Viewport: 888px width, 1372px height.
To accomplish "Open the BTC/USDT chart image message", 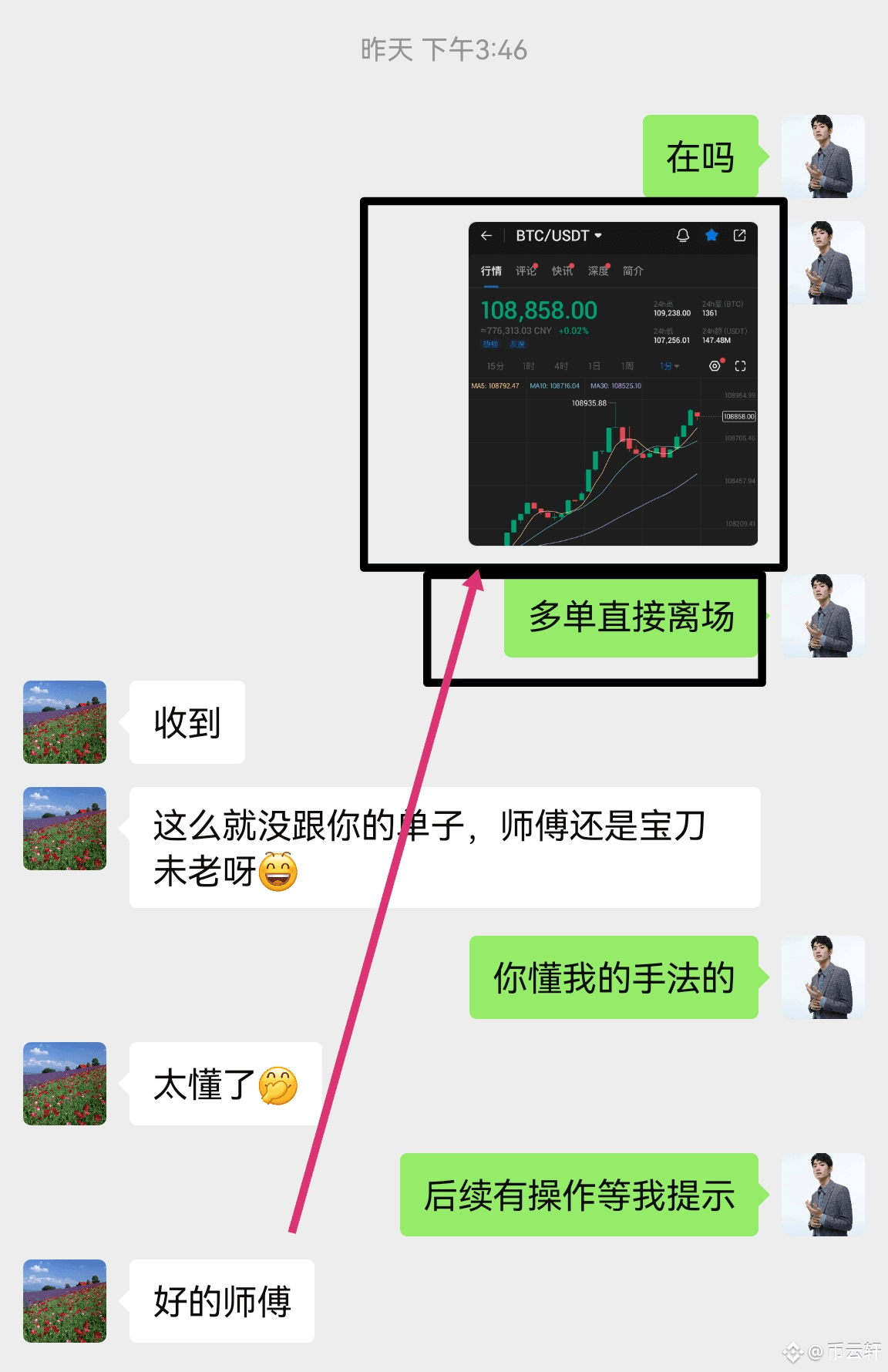I will [x=613, y=384].
